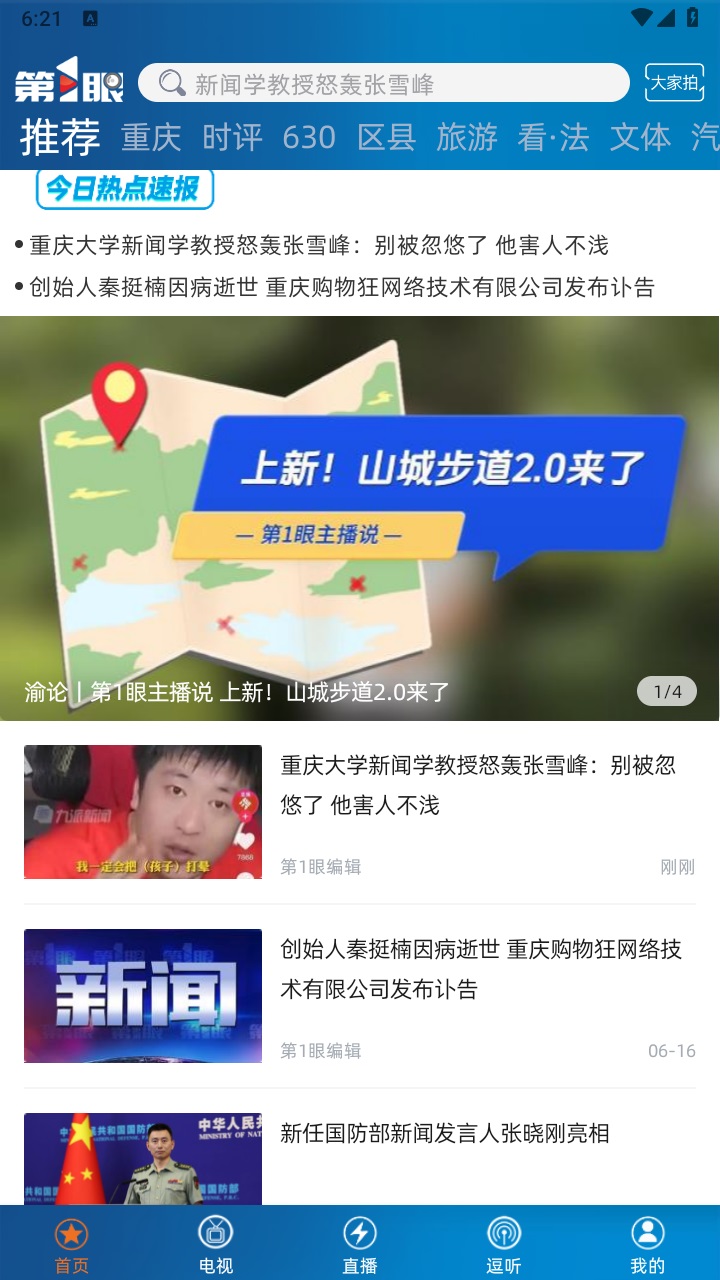Switch to the 电视 bottom tab
The width and height of the screenshot is (720, 1280).
click(216, 1244)
